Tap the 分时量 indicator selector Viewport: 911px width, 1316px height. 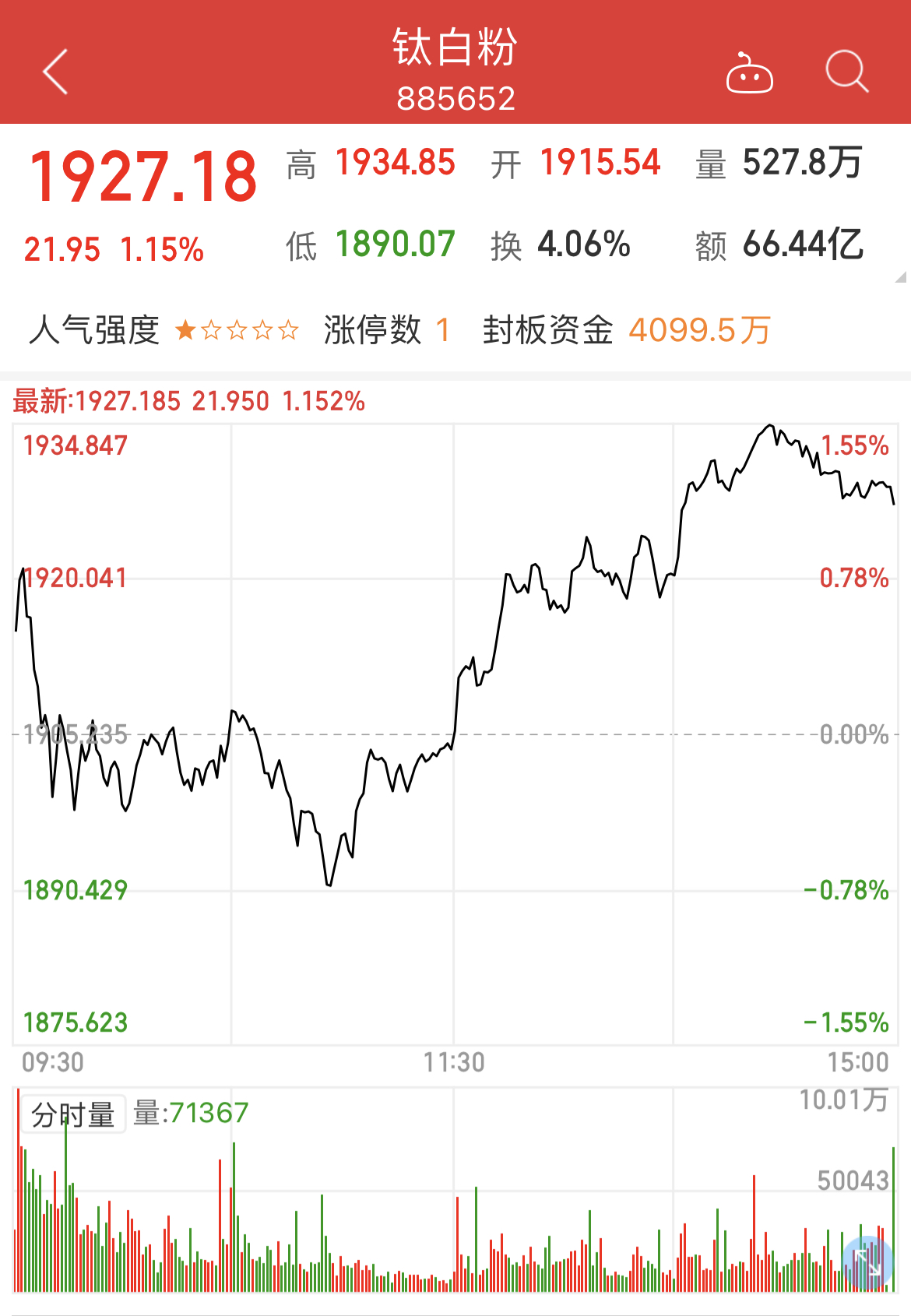(73, 1115)
